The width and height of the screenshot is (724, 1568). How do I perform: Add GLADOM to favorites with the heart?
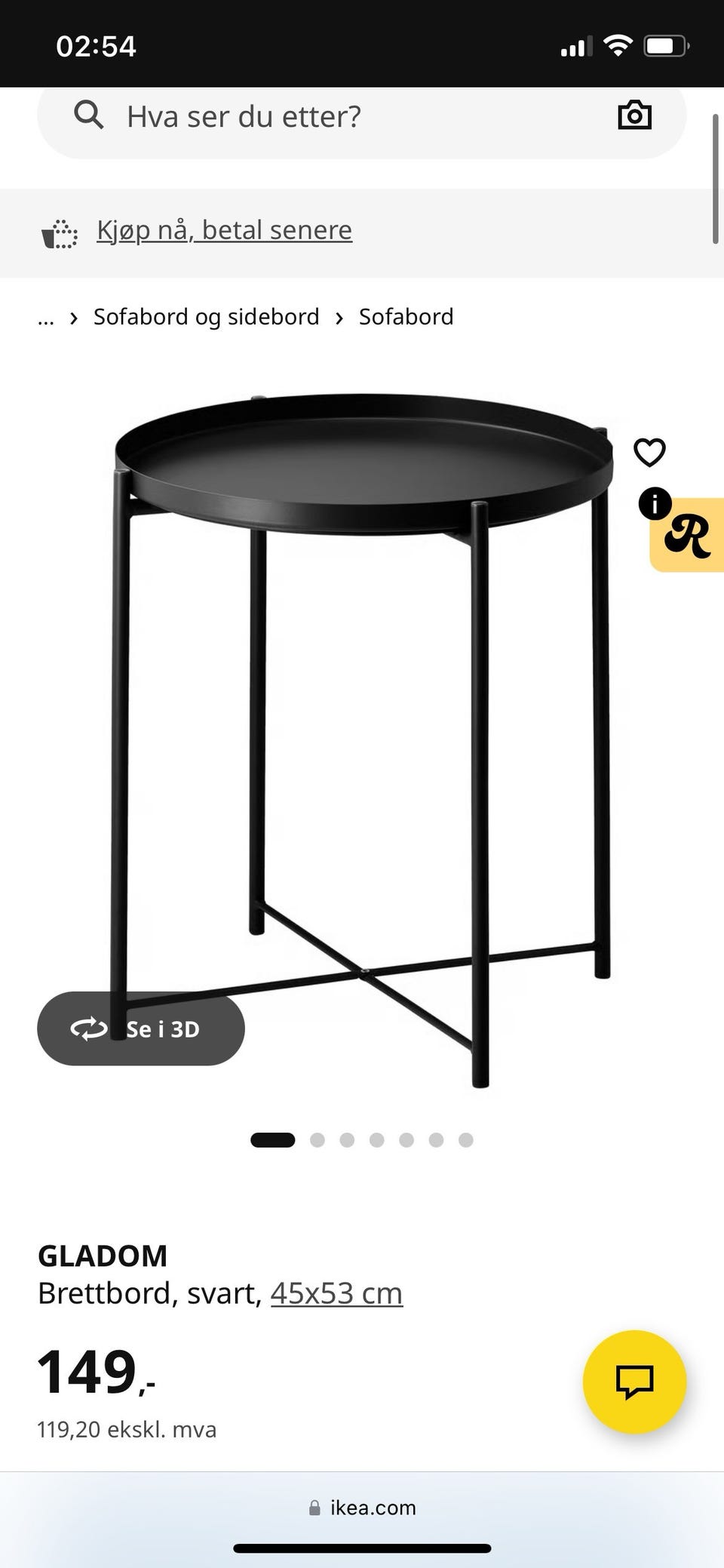click(649, 452)
